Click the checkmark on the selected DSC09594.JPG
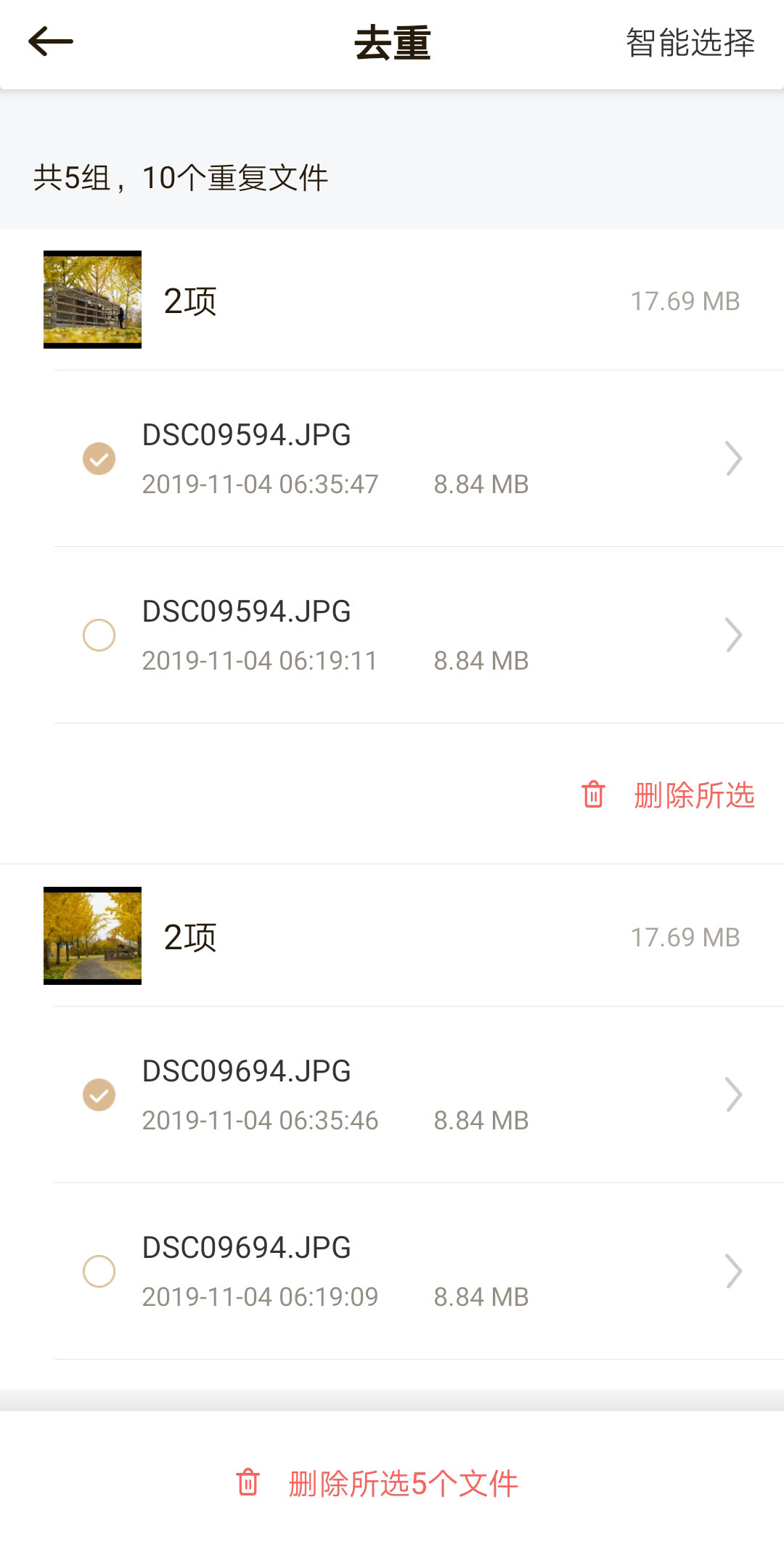Viewport: 784px width, 1547px height. click(x=99, y=458)
